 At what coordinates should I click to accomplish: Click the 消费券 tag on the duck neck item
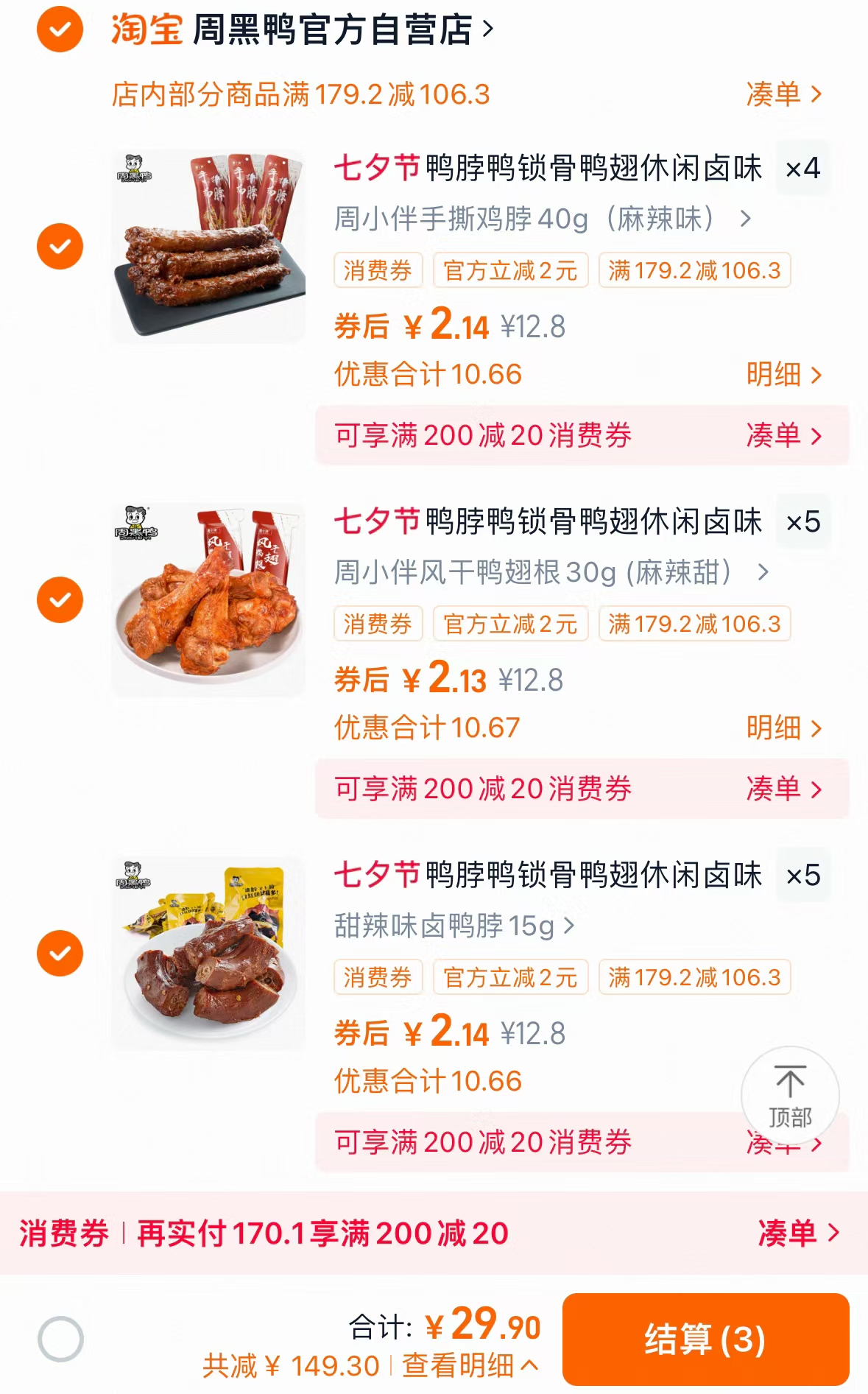378,977
